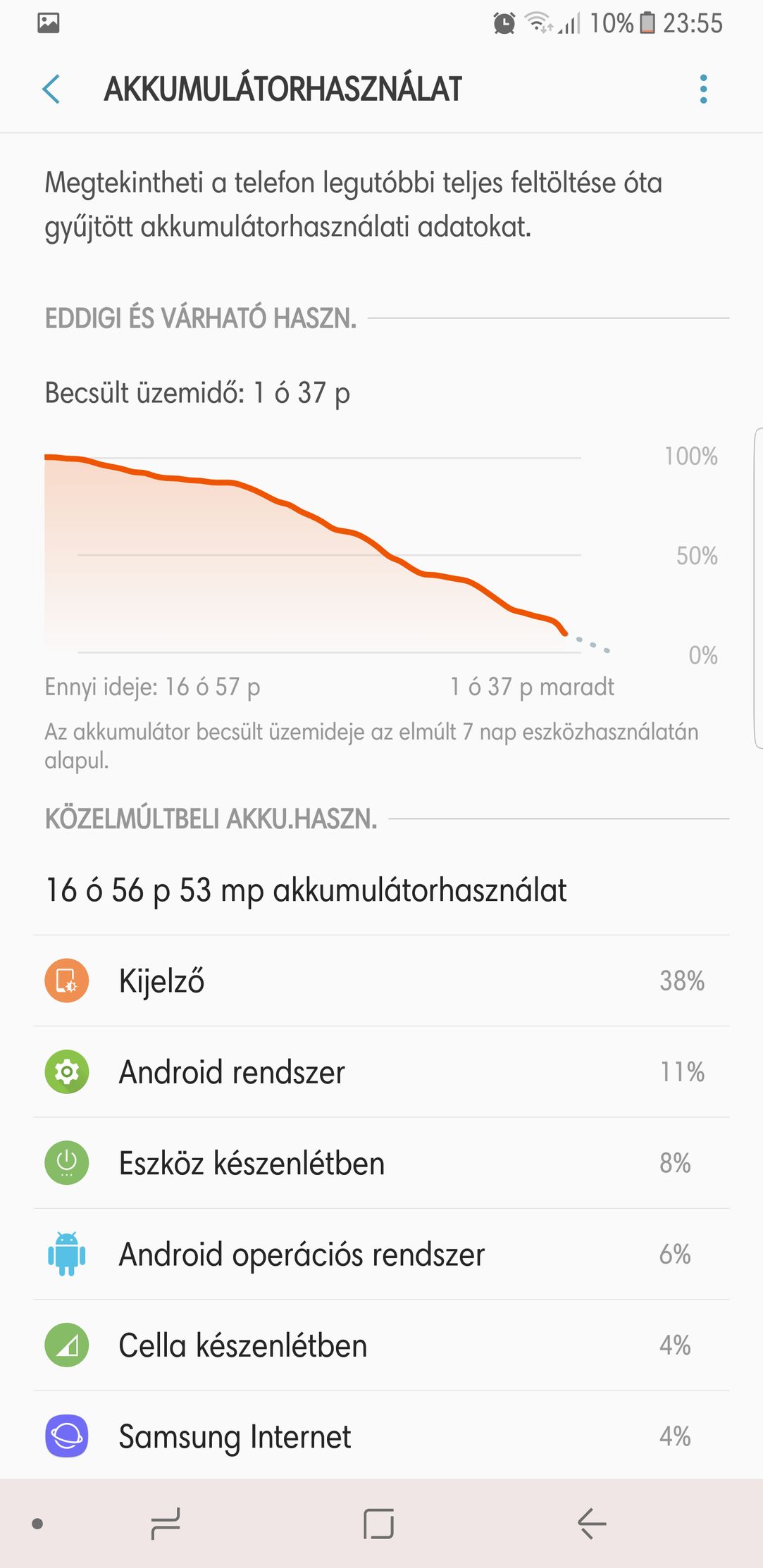This screenshot has width=763, height=1568.
Task: Open Android rendszer usage details
Action: click(381, 1072)
